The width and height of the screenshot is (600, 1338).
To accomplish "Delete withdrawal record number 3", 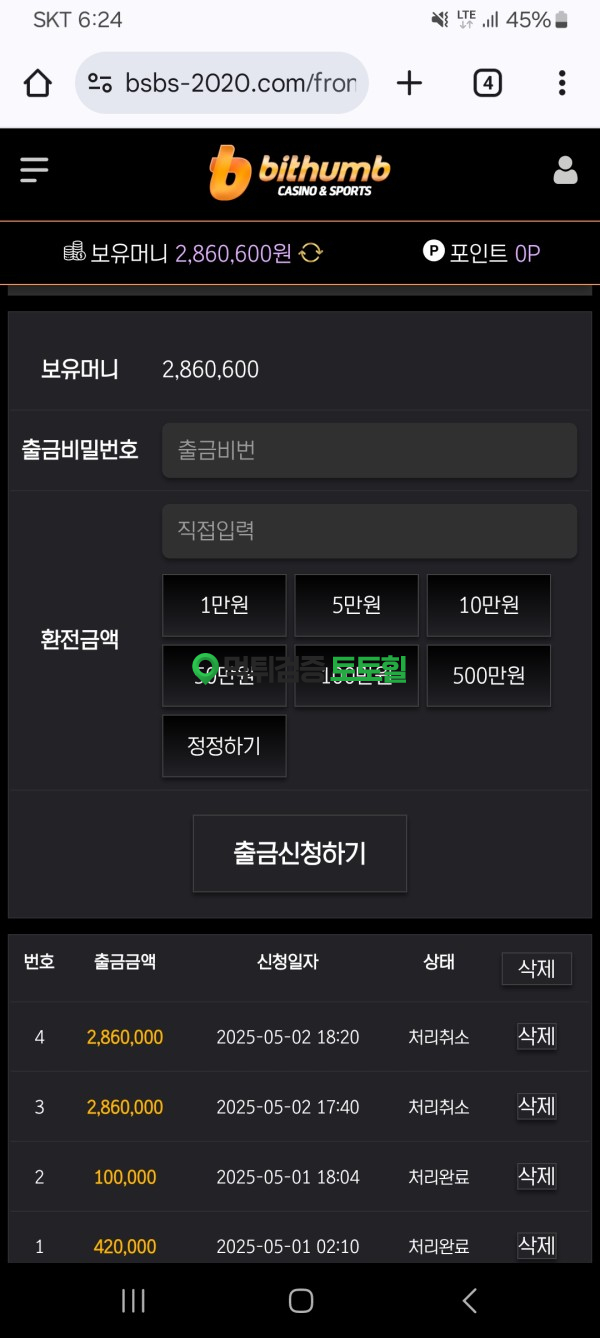I will click(x=536, y=1106).
